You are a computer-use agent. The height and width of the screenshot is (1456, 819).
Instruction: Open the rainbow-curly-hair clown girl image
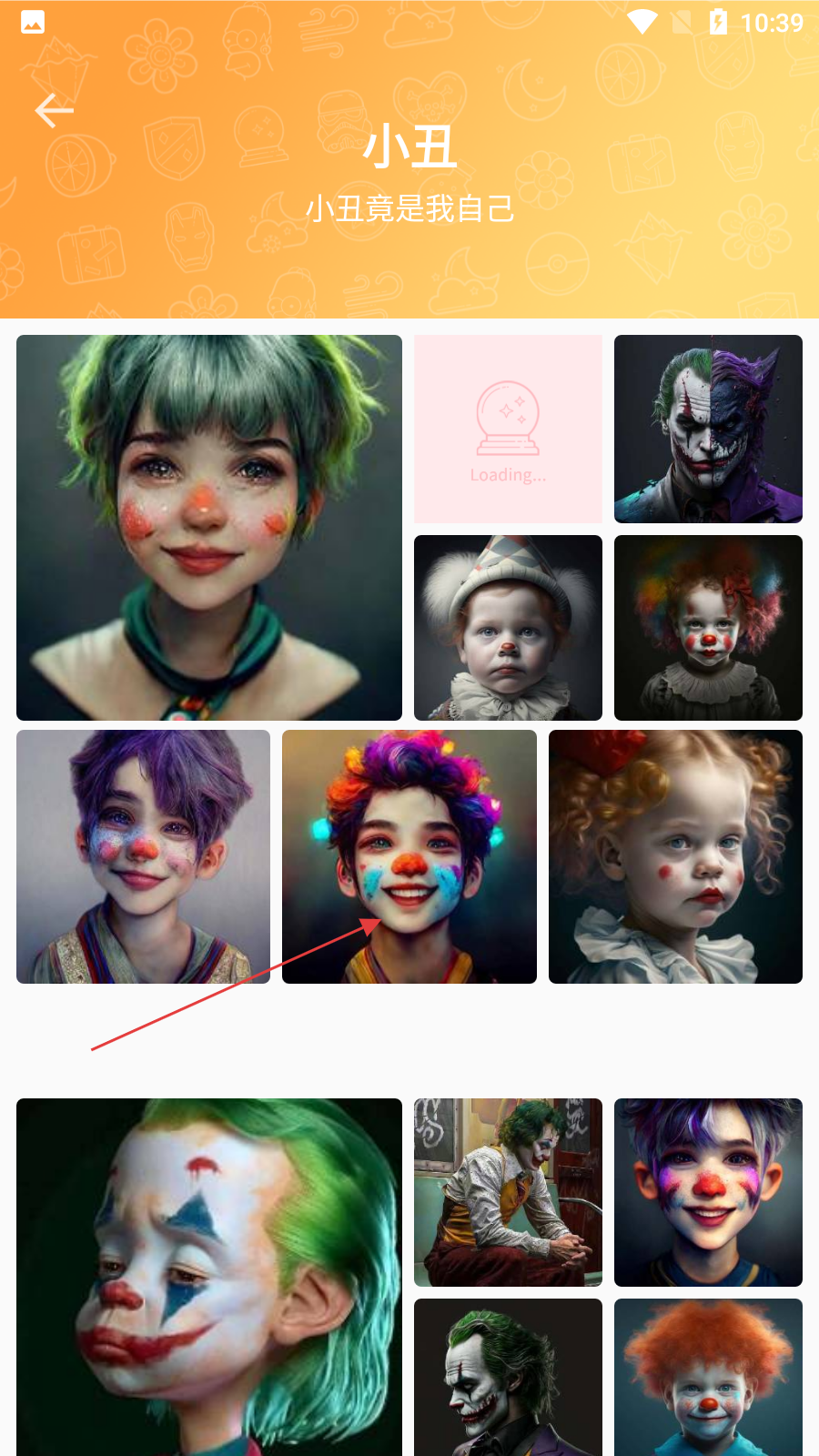click(x=708, y=628)
